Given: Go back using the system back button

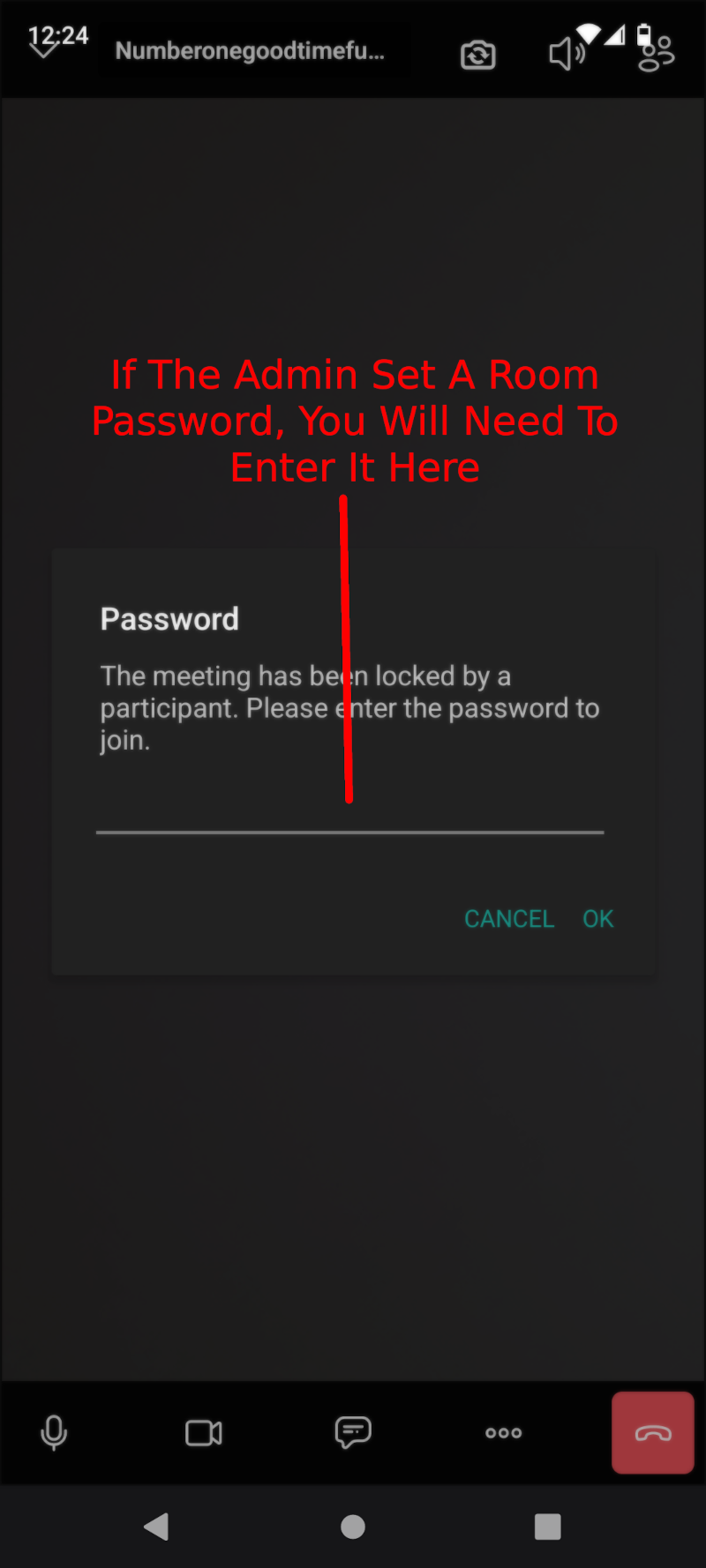Looking at the screenshot, I should 157,1527.
